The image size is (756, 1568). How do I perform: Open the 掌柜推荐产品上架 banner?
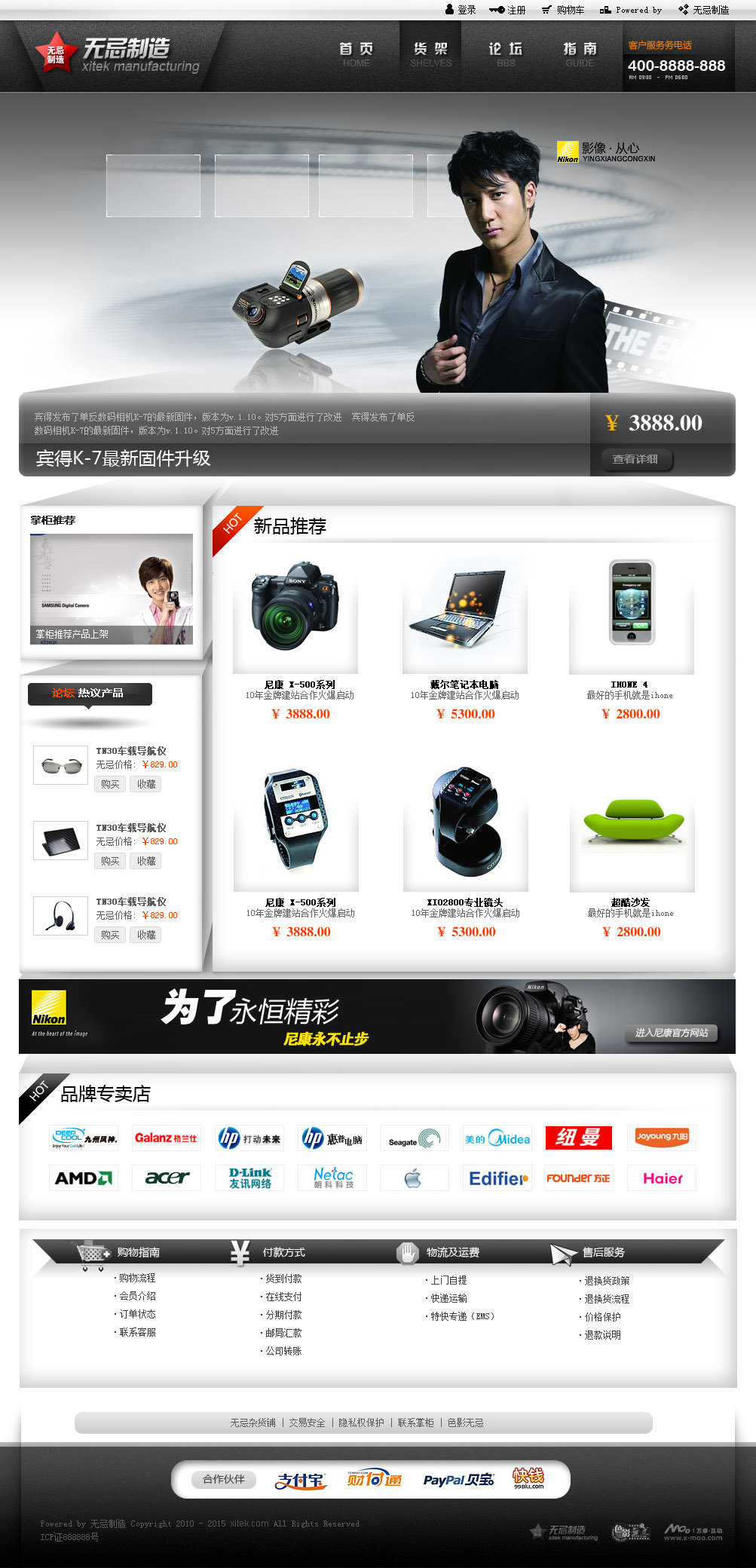click(x=112, y=590)
